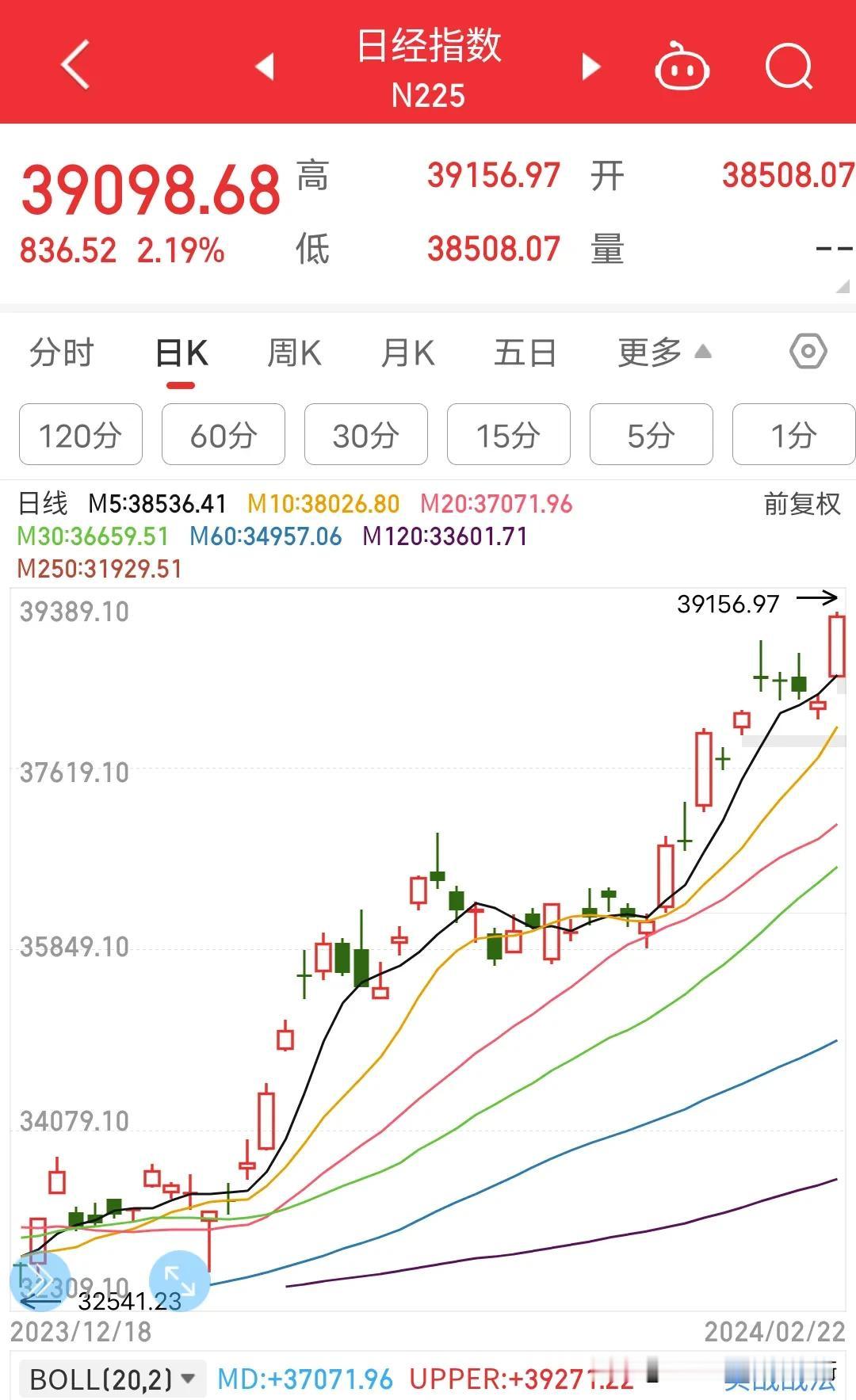The height and width of the screenshot is (1400, 856).
Task: Switch to the 分时 chart tab
Action: pyautogui.click(x=62, y=353)
